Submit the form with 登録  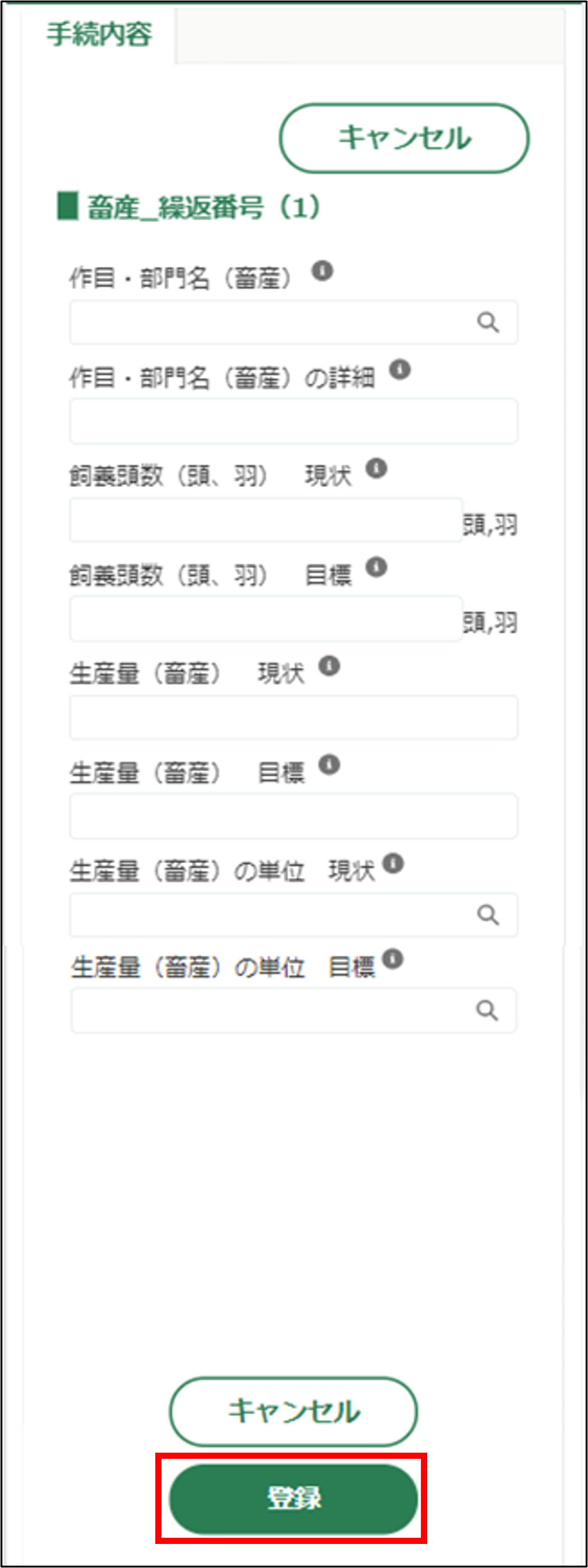click(x=293, y=1499)
